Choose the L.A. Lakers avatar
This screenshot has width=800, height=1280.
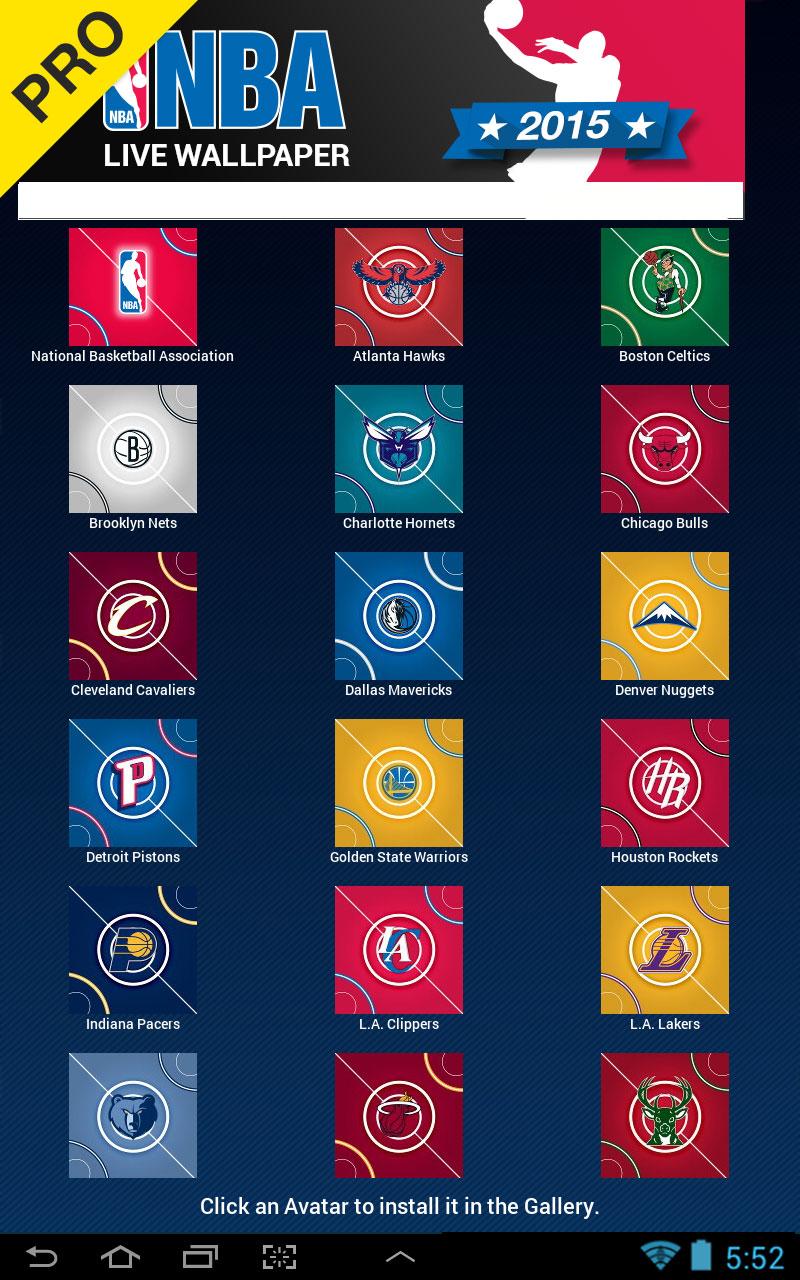click(x=665, y=950)
